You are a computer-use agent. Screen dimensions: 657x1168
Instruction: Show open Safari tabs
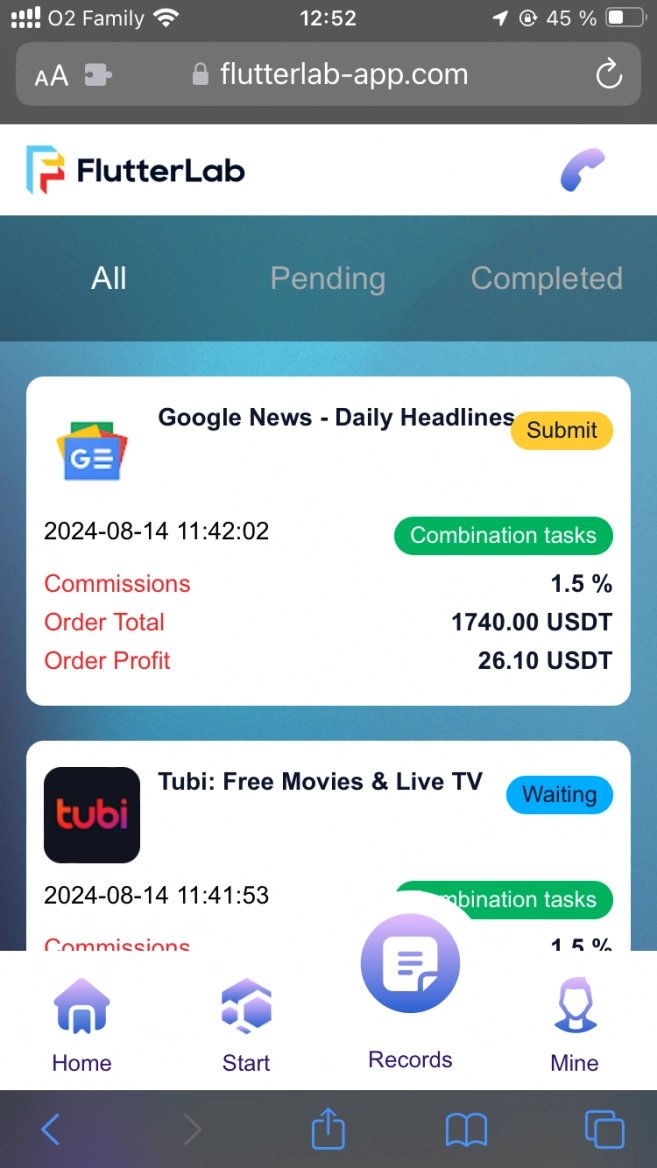pos(604,1130)
